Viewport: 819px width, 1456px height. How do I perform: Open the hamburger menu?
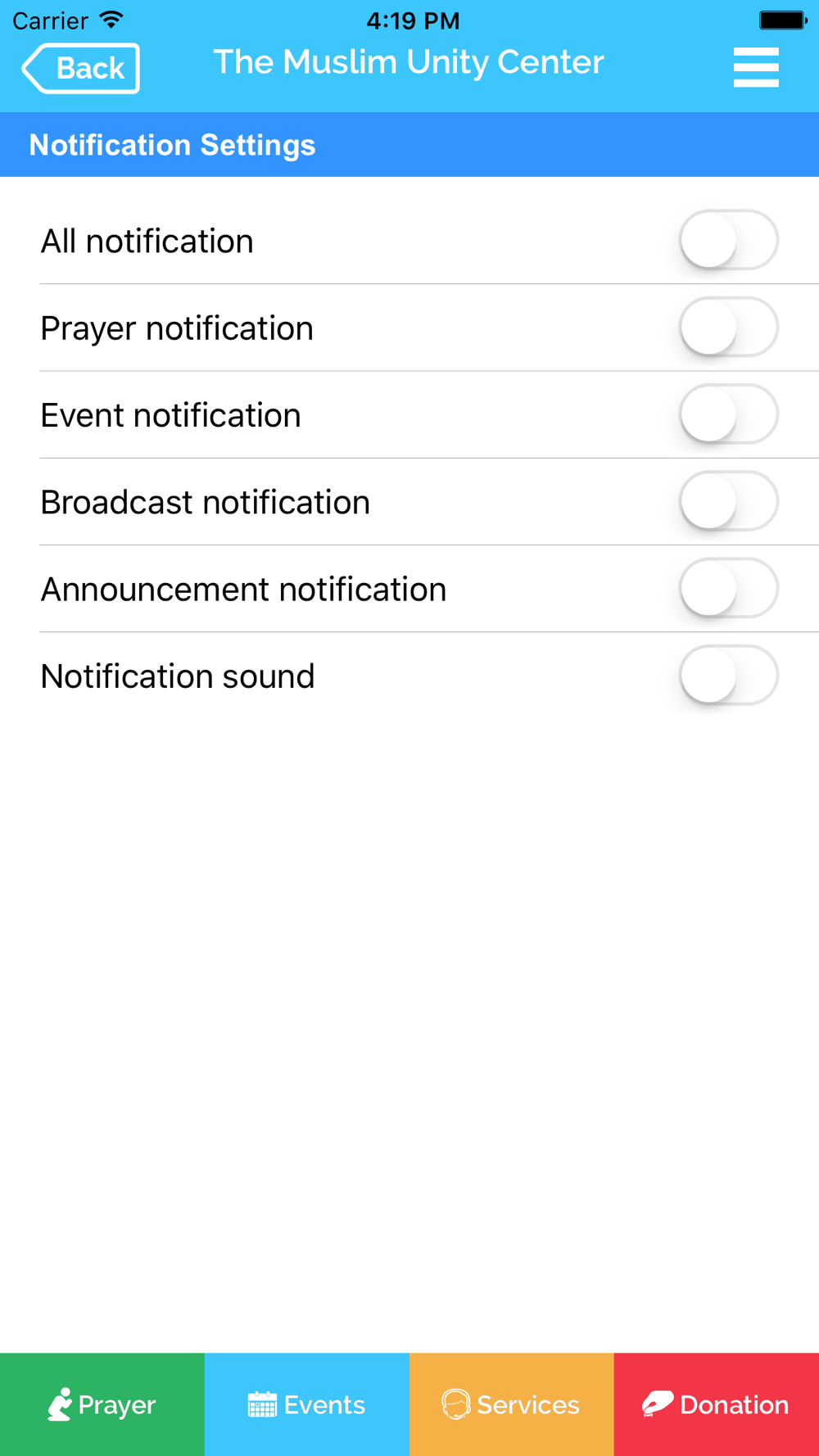(755, 67)
